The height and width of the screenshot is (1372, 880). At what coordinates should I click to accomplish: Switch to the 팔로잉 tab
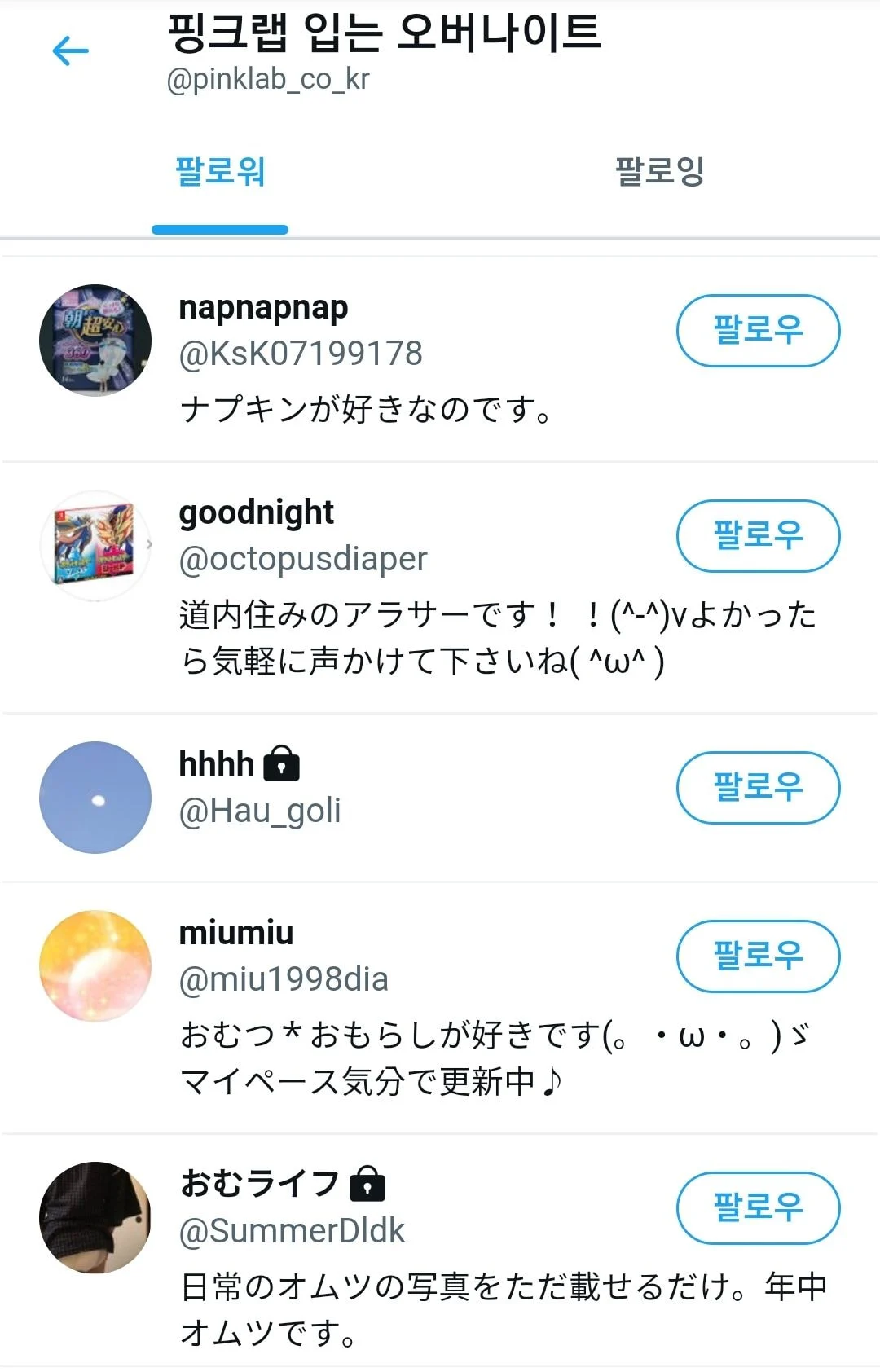(660, 171)
